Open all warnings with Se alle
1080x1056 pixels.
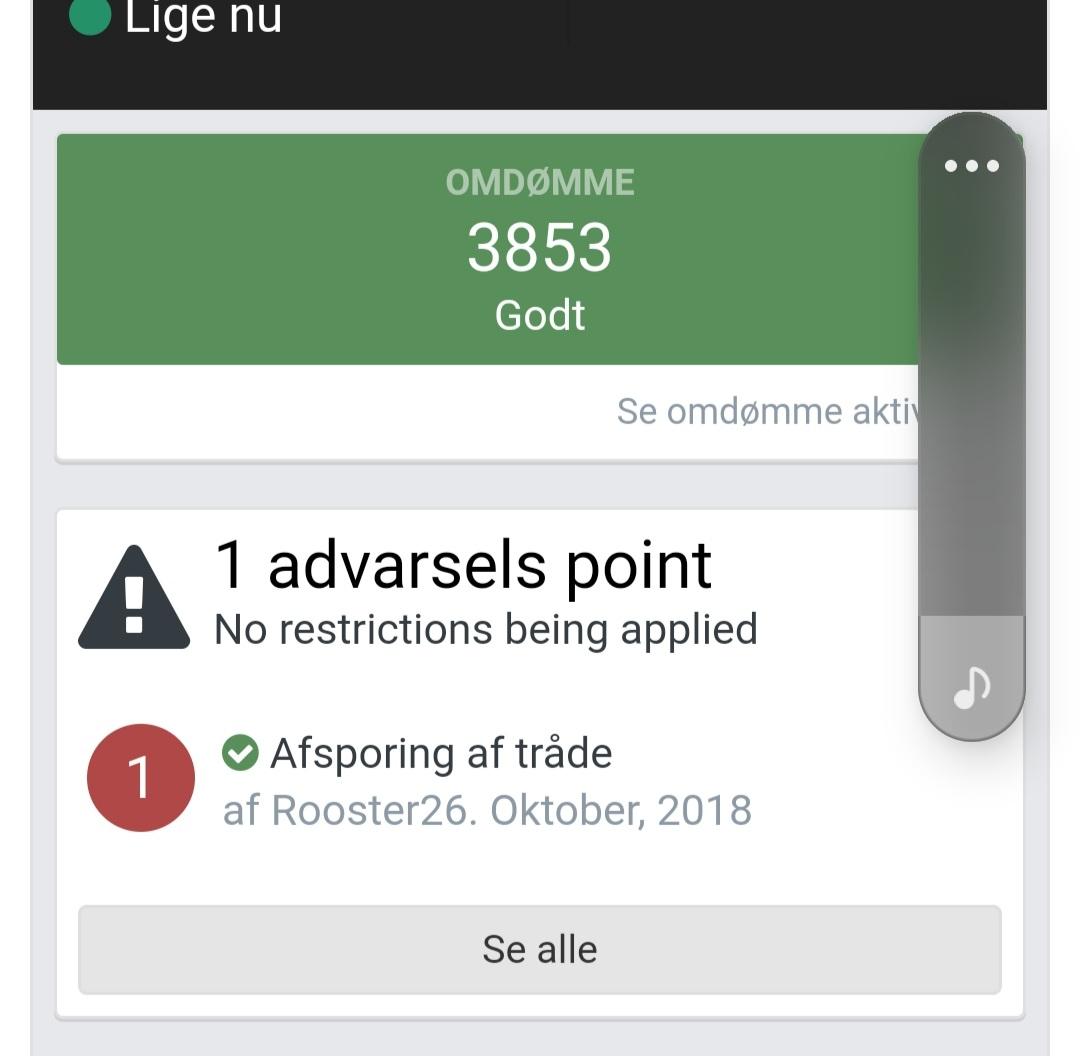[x=539, y=949]
